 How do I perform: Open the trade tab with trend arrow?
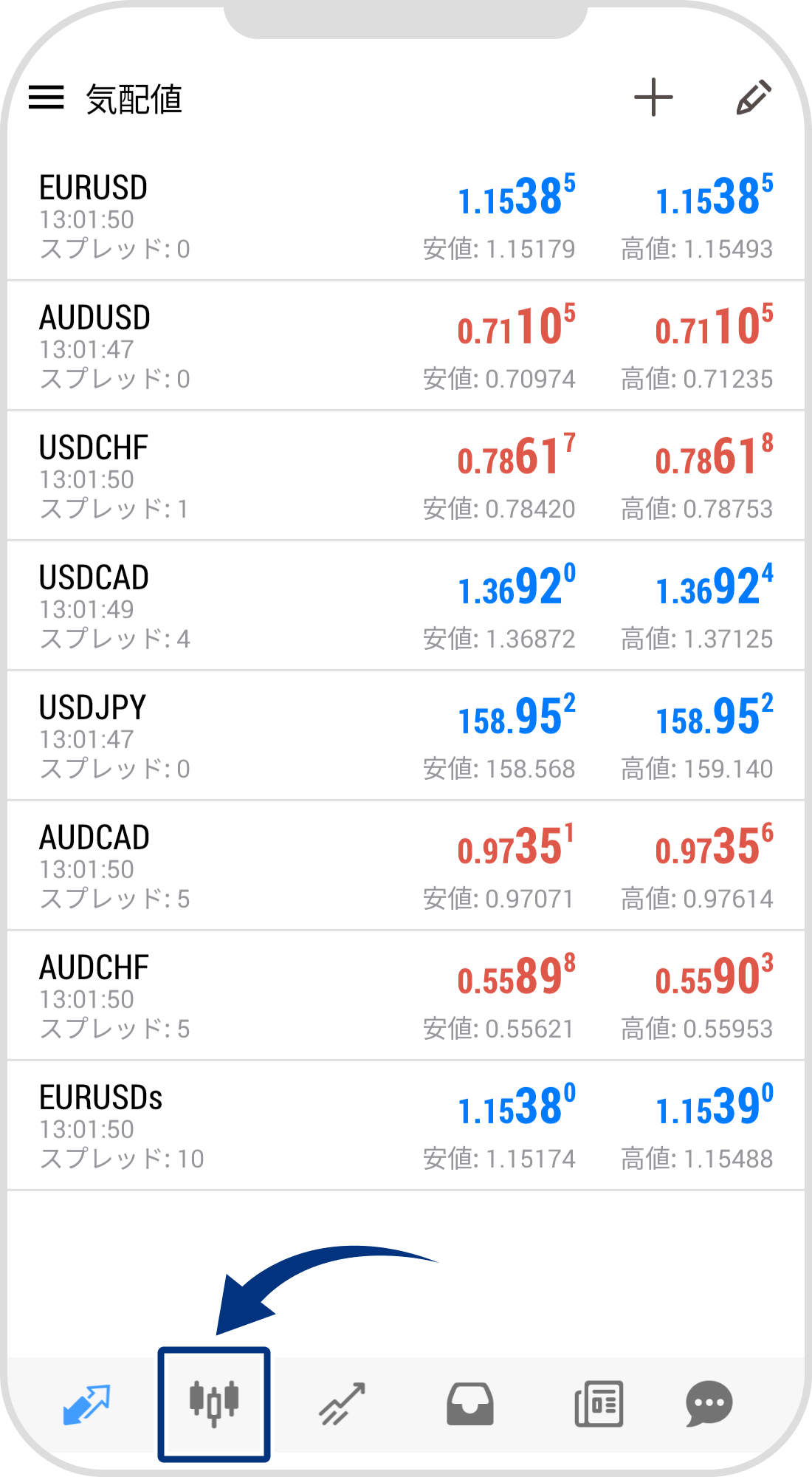pos(342,1404)
